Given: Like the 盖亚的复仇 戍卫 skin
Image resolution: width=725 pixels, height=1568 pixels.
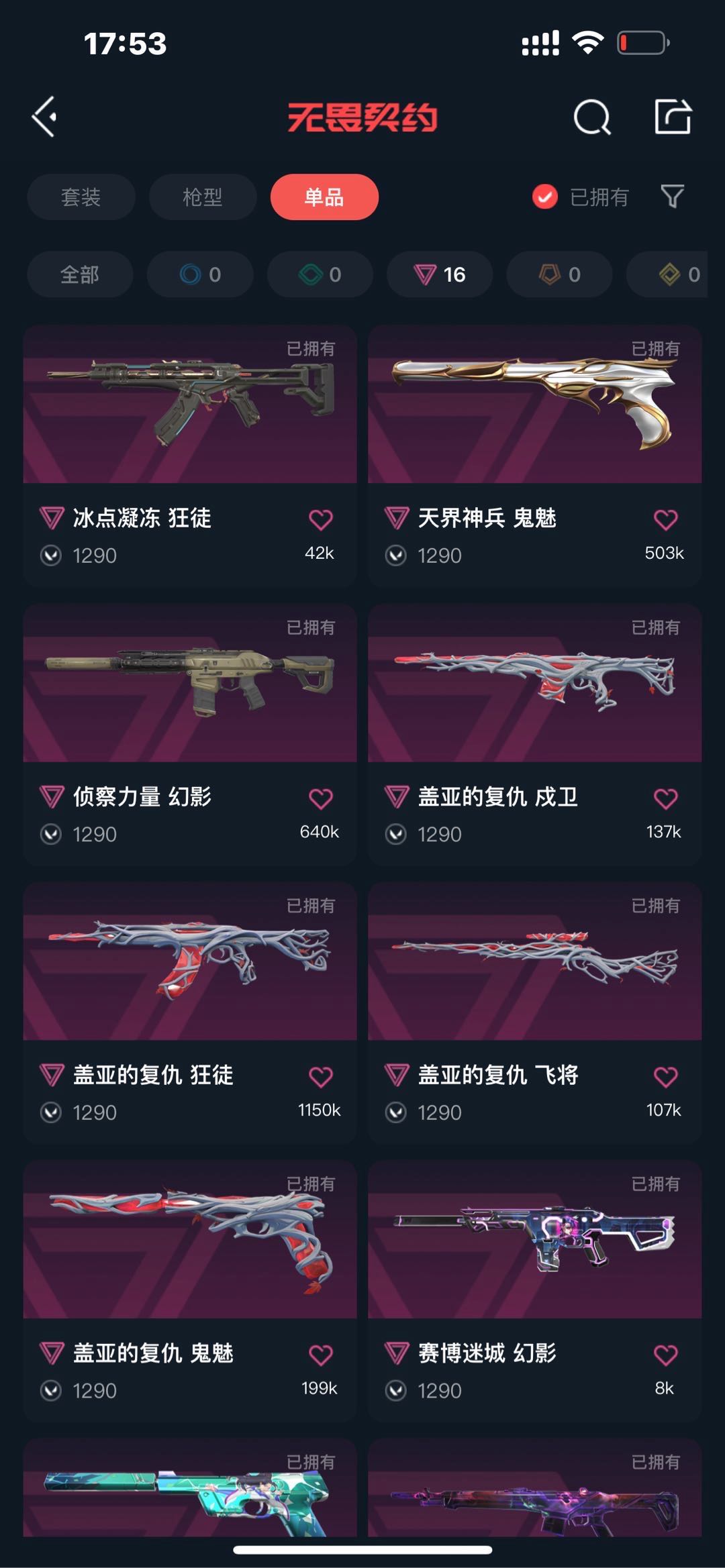Looking at the screenshot, I should tap(665, 798).
